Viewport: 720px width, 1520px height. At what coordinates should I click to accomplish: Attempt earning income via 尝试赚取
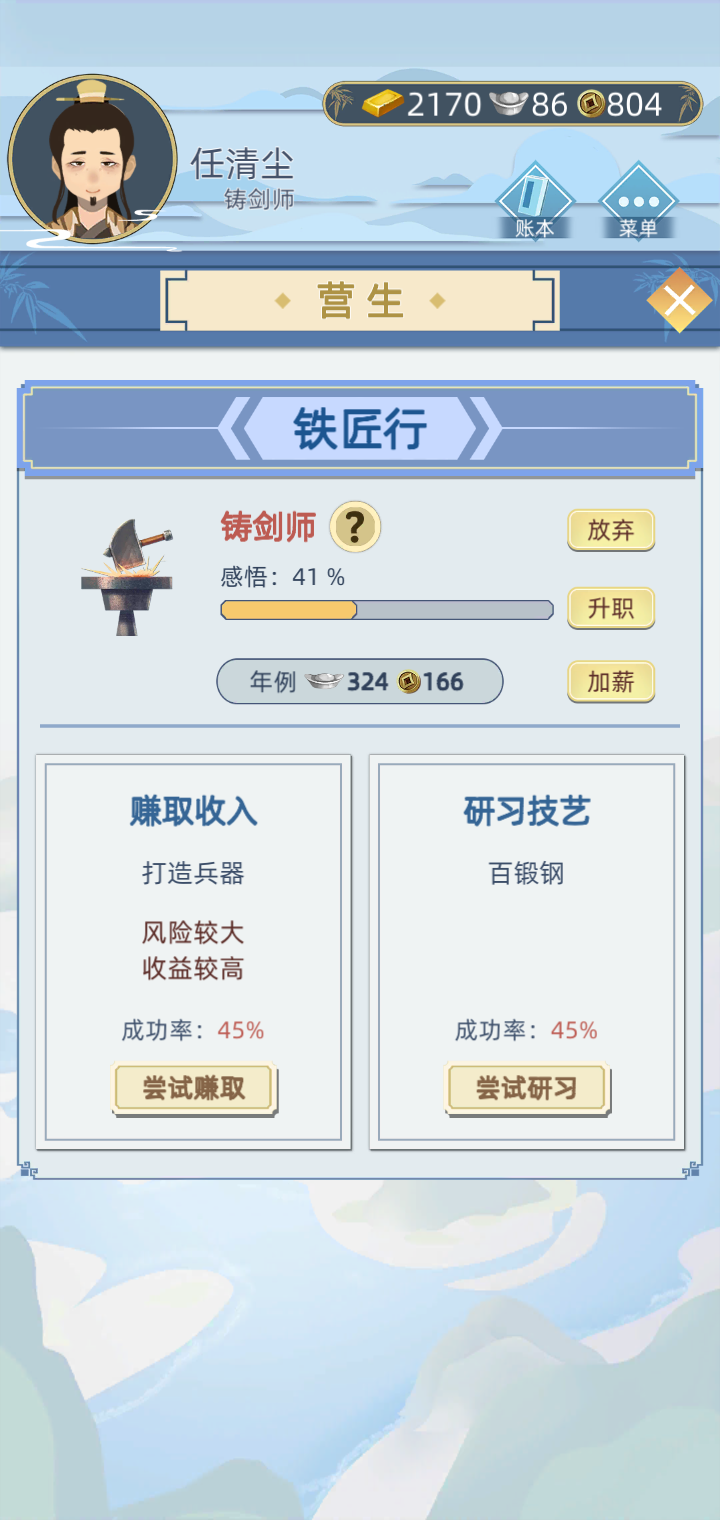[x=193, y=1087]
